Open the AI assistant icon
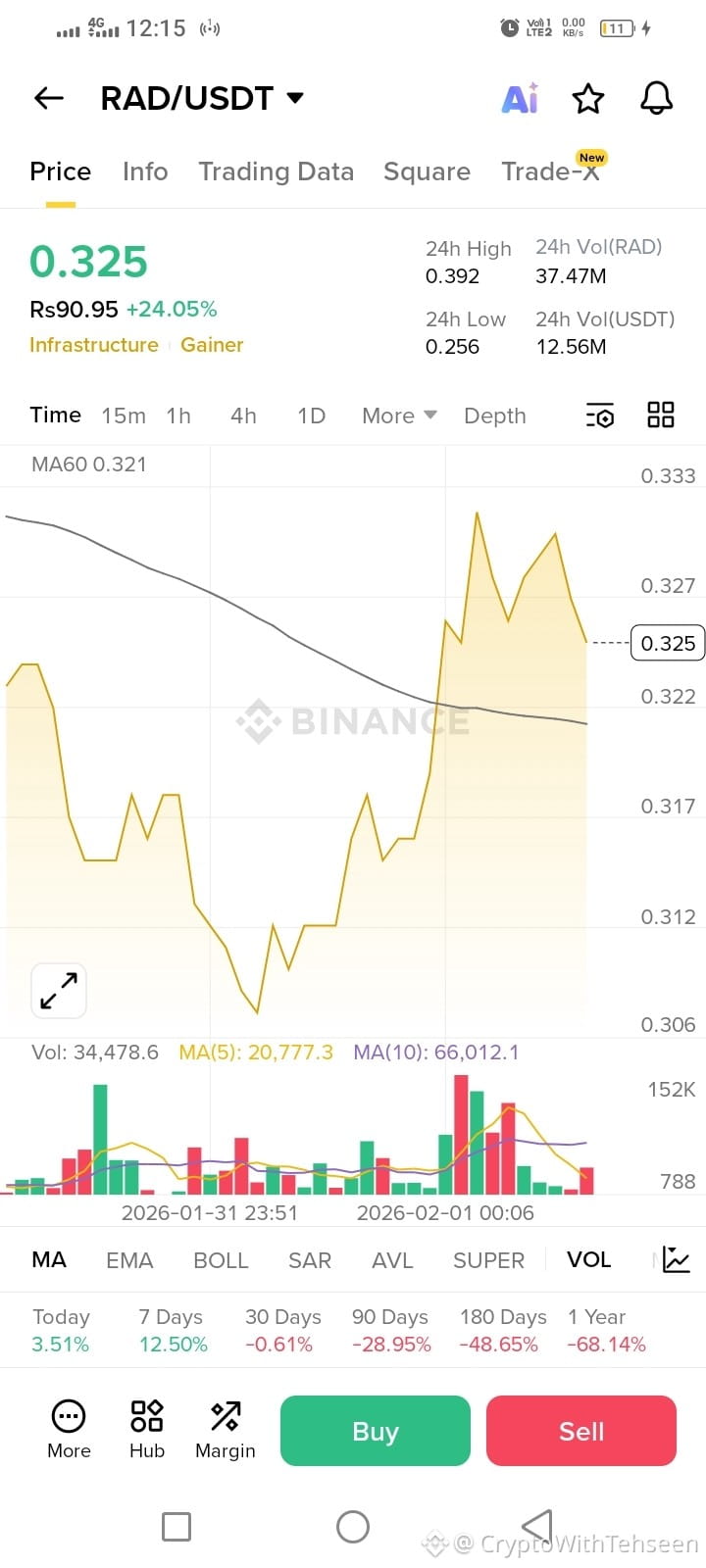 pos(520,98)
